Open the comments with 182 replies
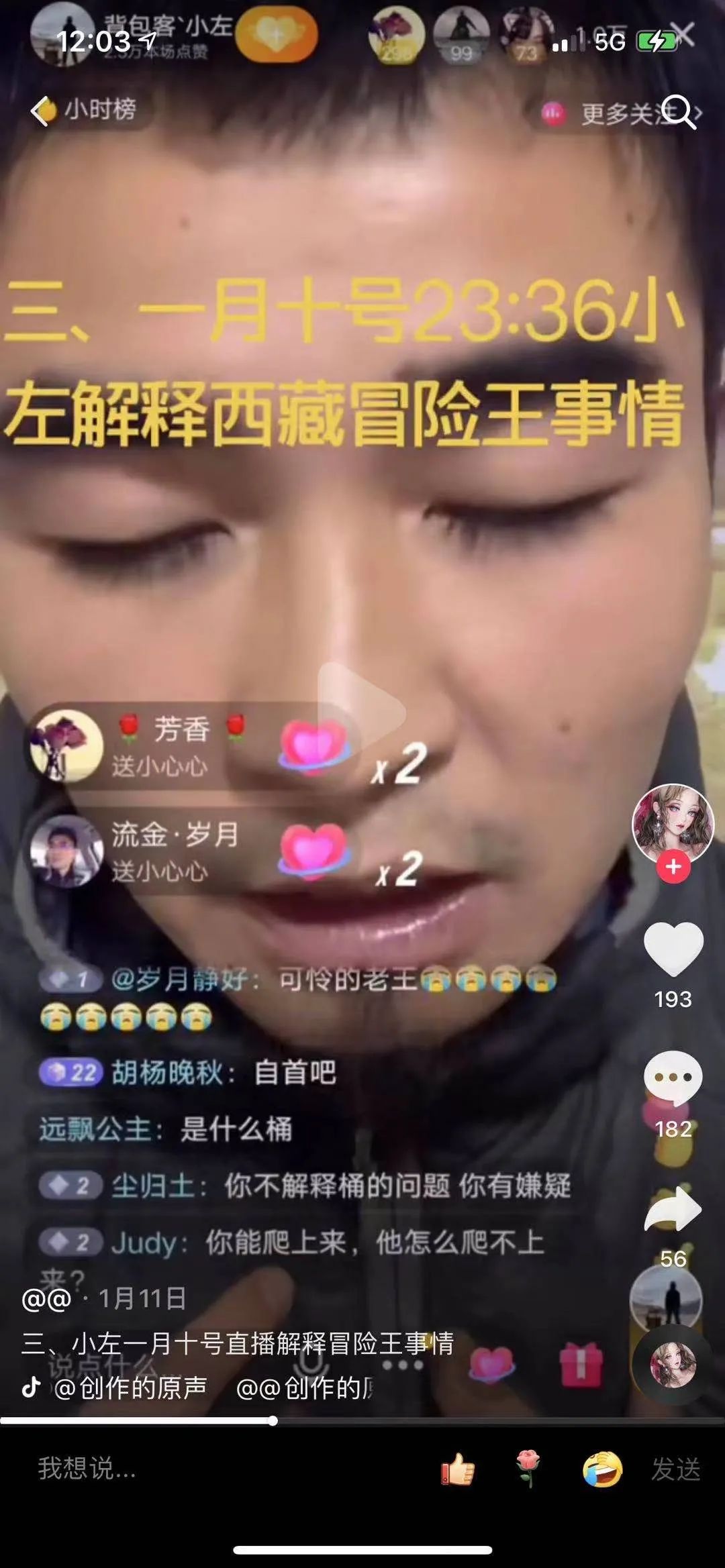725x1568 pixels. point(673,1078)
